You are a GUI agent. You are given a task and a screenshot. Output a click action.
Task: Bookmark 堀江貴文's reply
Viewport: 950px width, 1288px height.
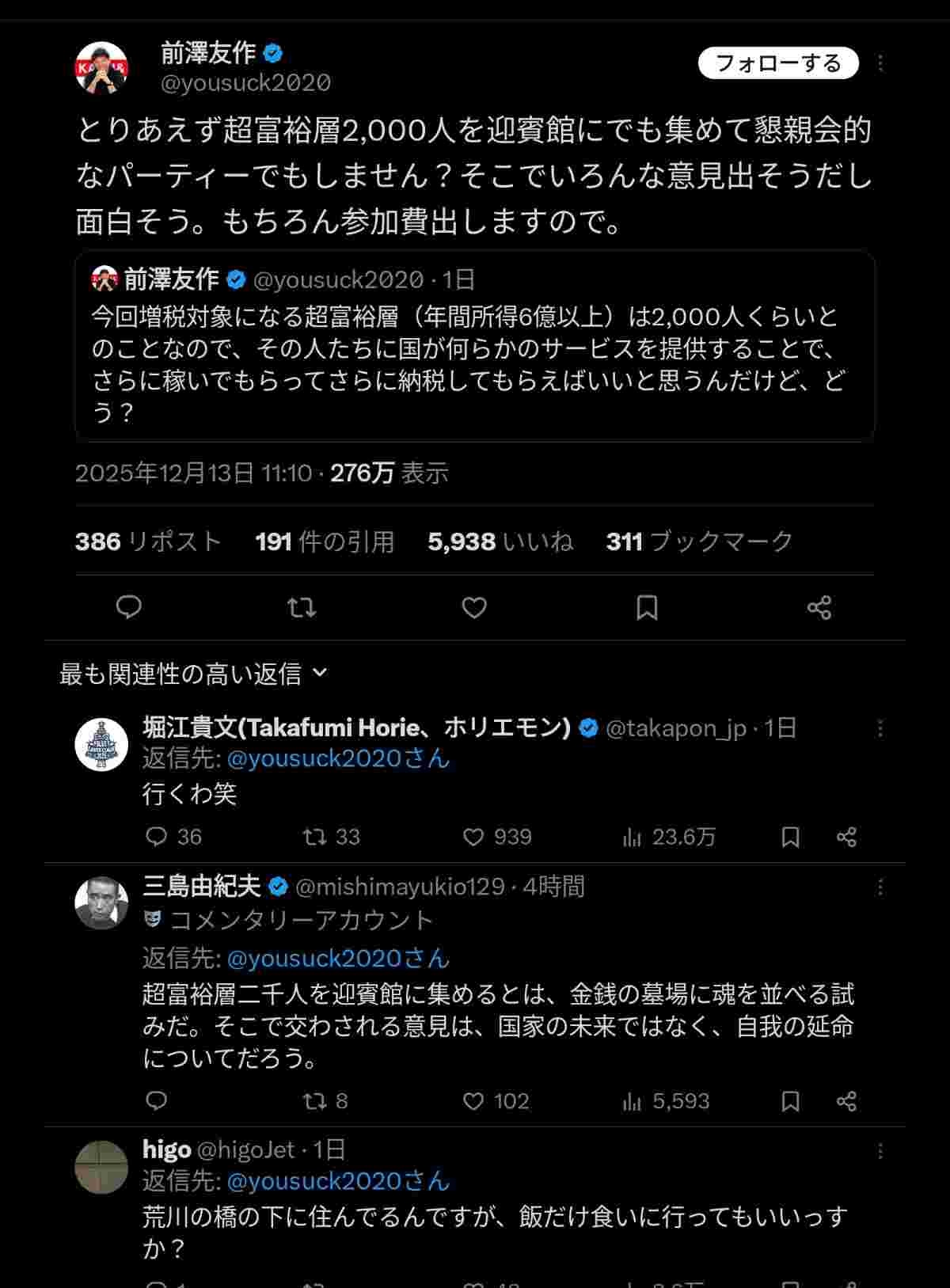click(x=790, y=837)
